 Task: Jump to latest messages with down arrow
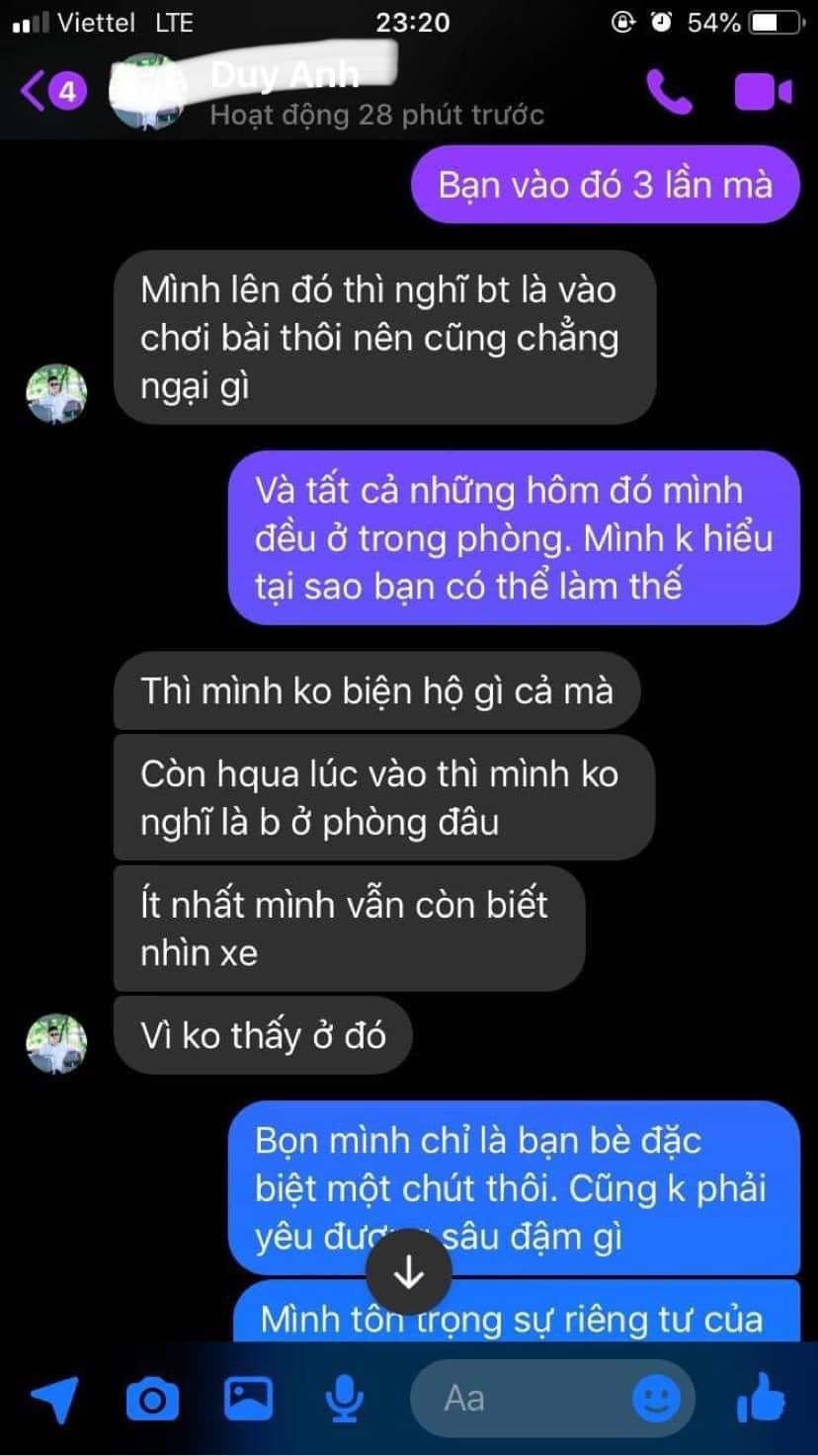pyautogui.click(x=408, y=1274)
